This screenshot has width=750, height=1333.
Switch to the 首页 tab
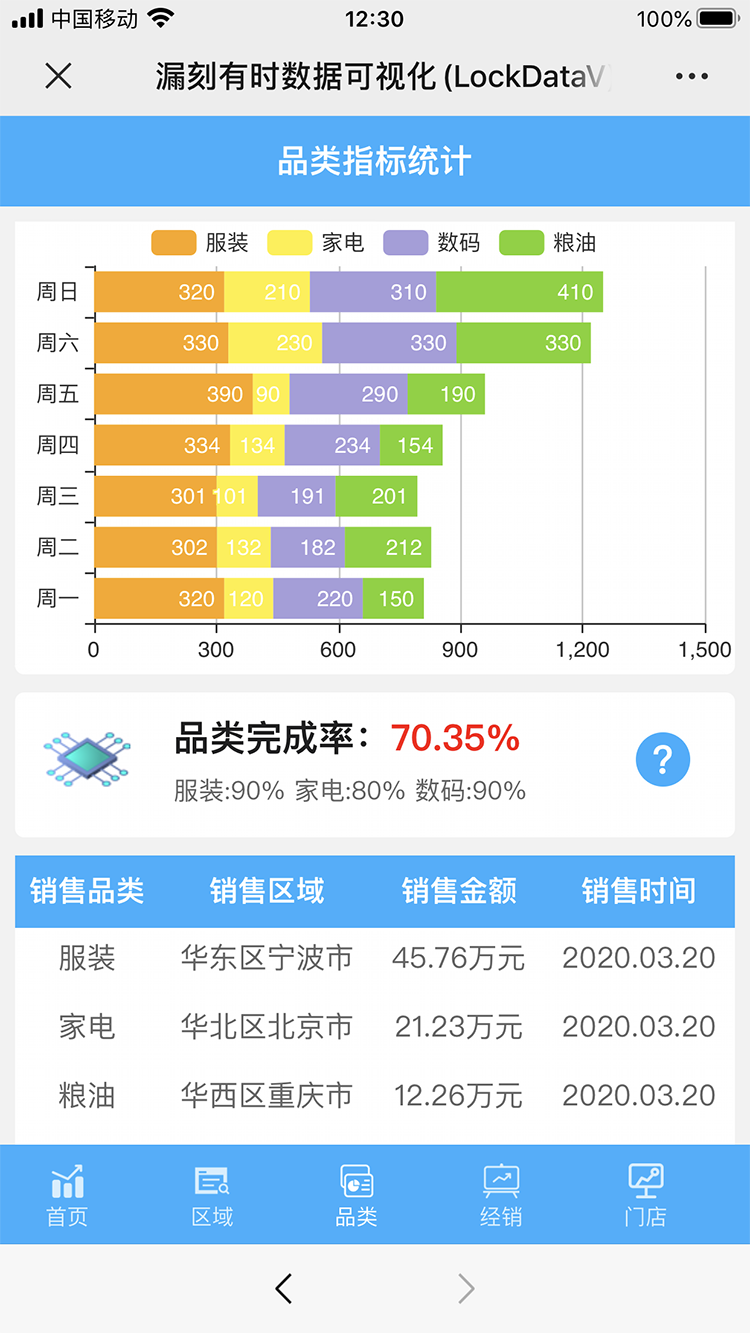(67, 1195)
